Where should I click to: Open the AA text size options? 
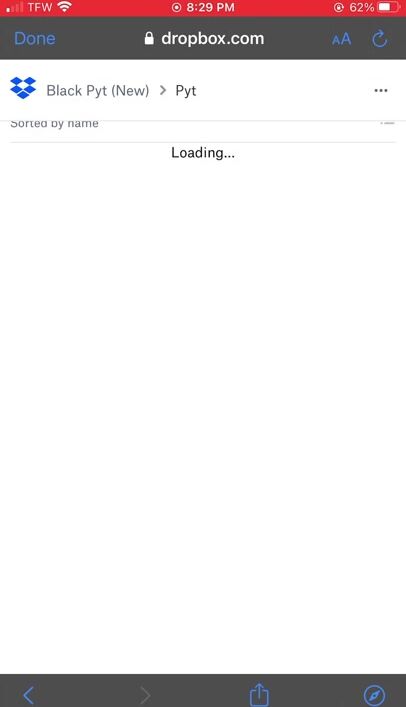pyautogui.click(x=341, y=39)
